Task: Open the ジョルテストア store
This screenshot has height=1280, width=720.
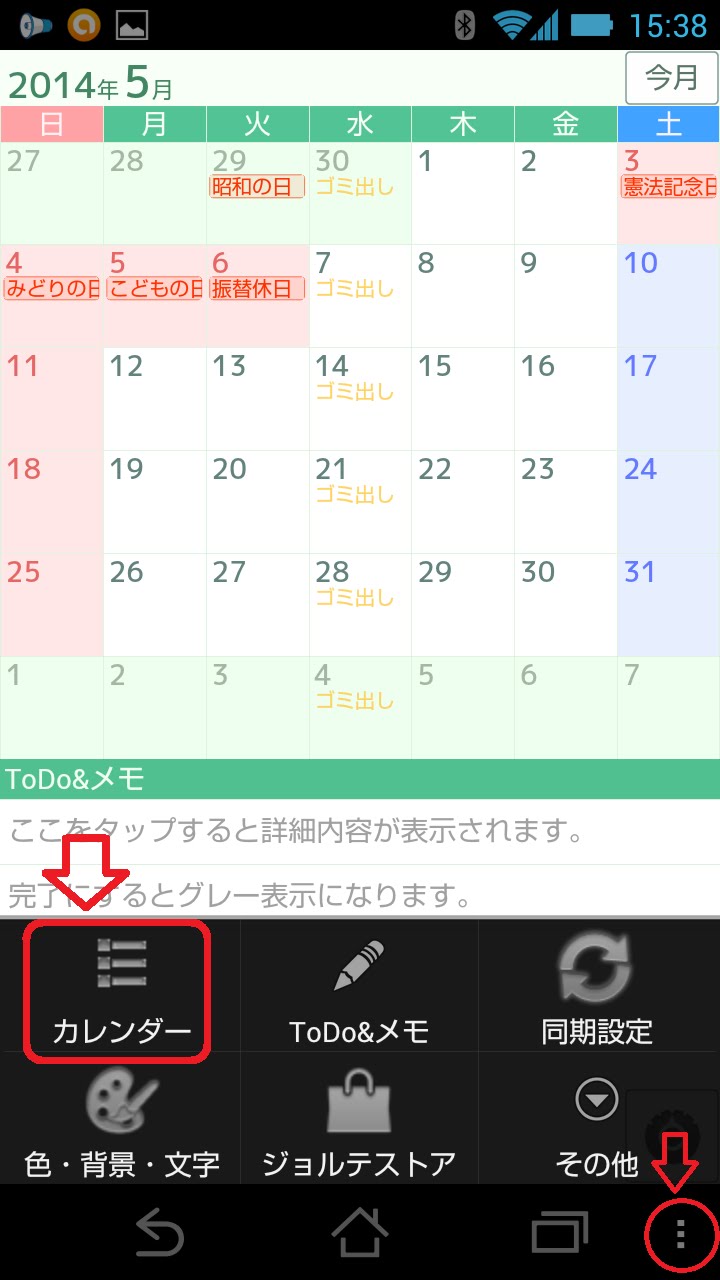Action: click(359, 1119)
